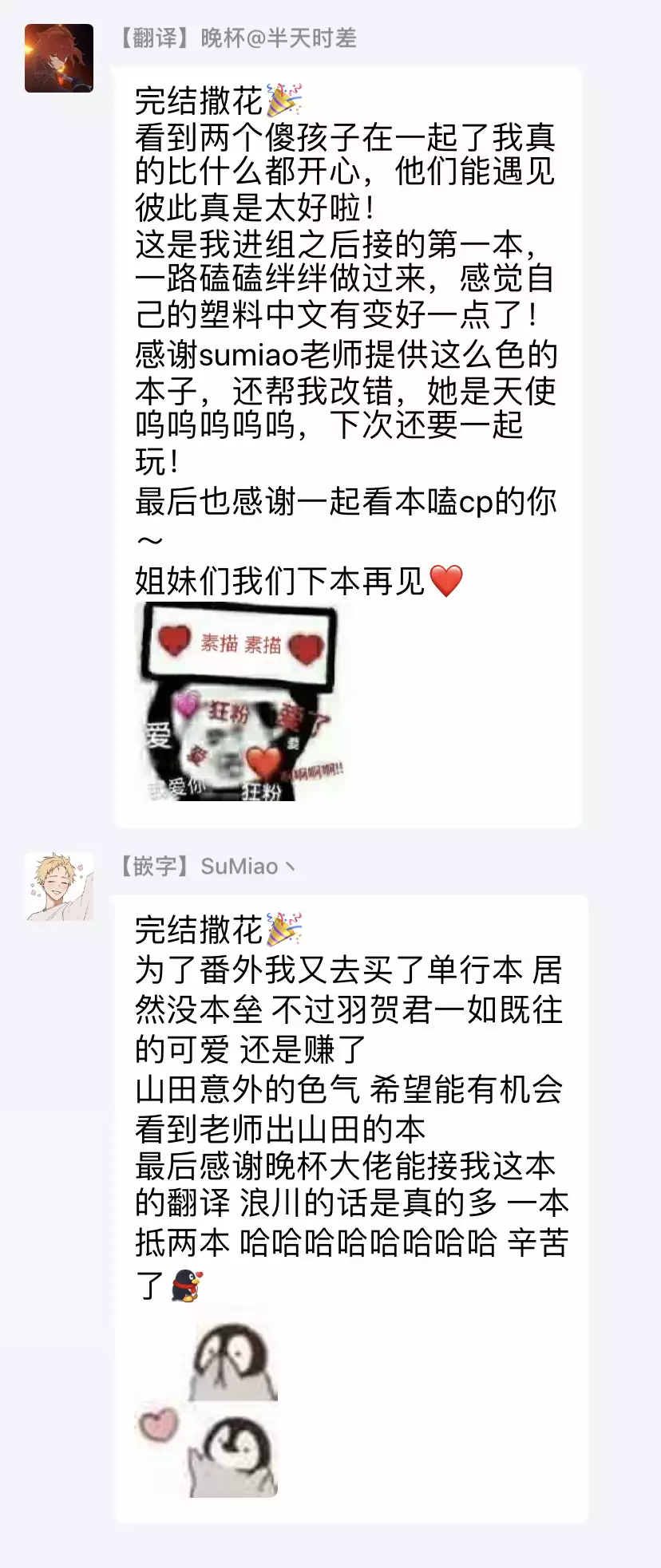
Task: Open 晚杯@半天时差's profile avatar
Action: point(59,57)
